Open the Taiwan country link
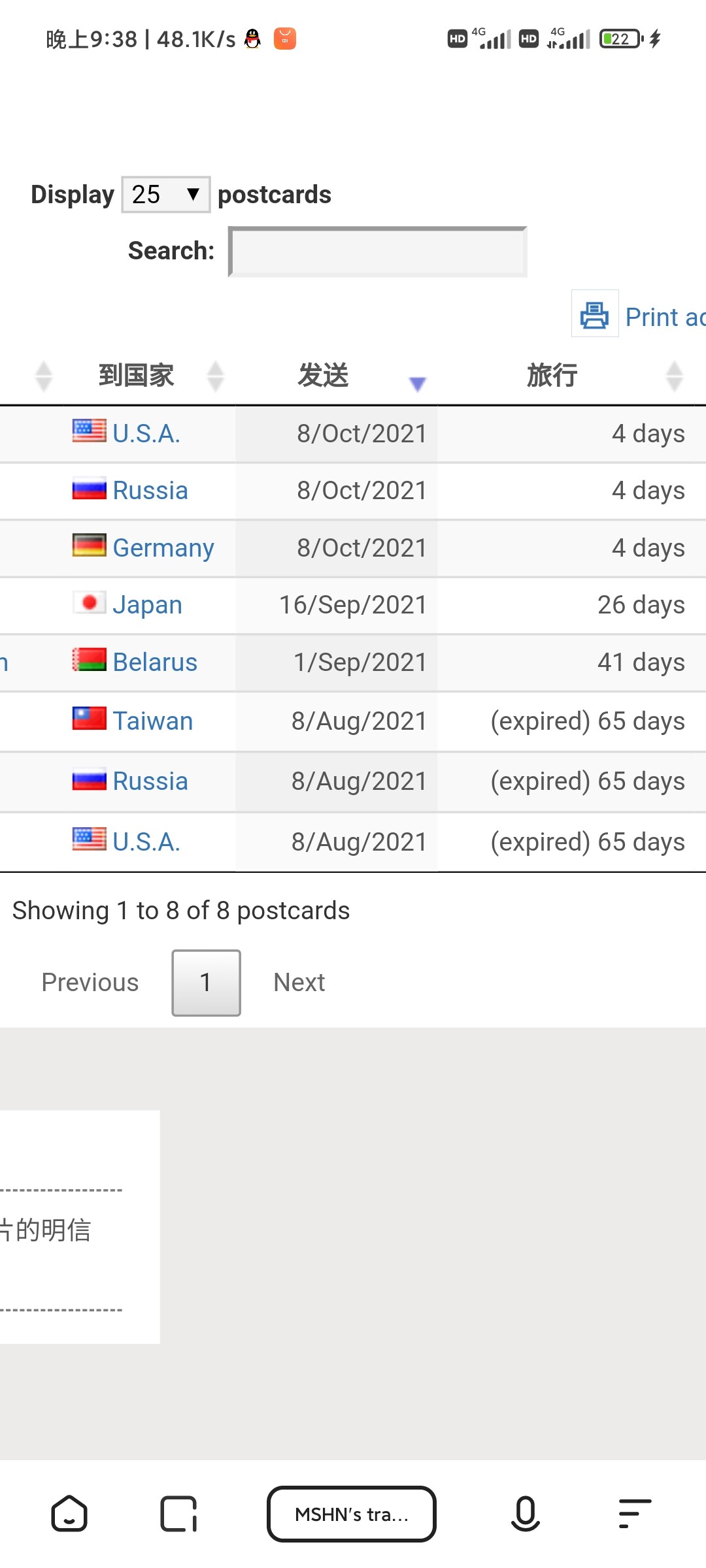The image size is (706, 1568). [x=152, y=721]
